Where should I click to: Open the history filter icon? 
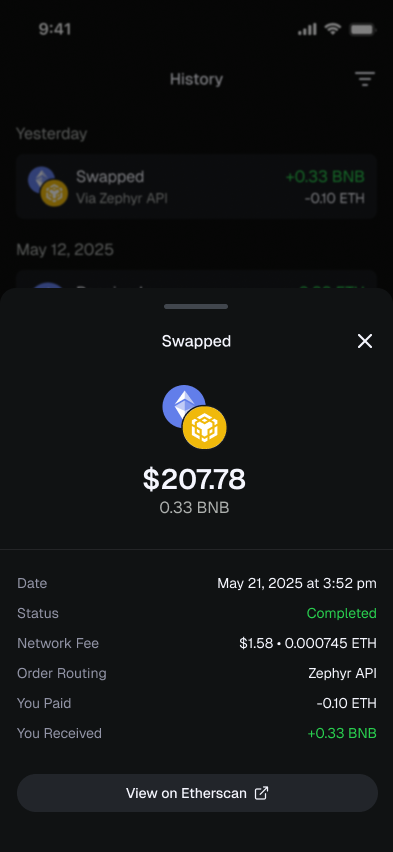click(365, 79)
